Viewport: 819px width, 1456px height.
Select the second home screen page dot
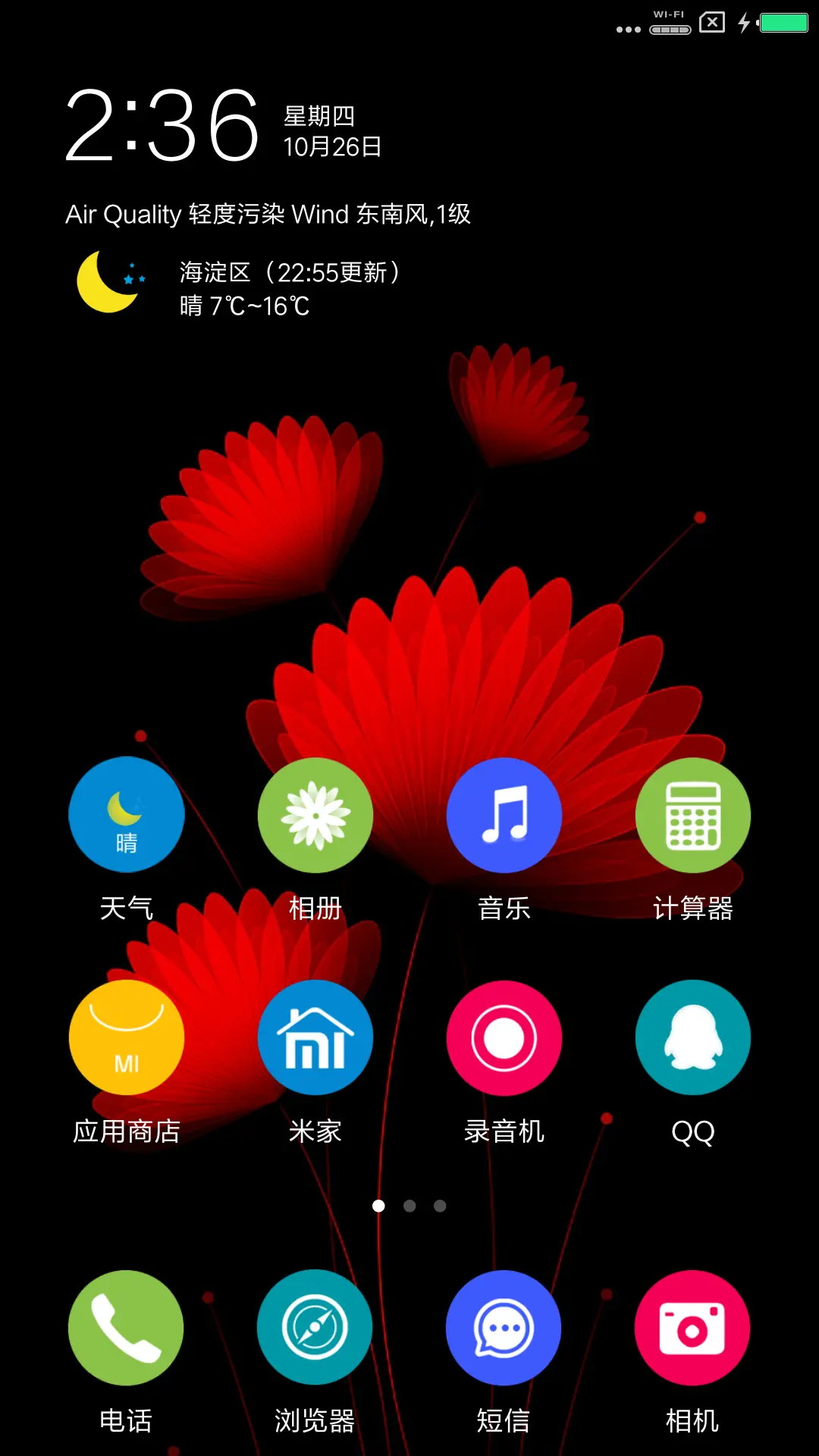409,1205
